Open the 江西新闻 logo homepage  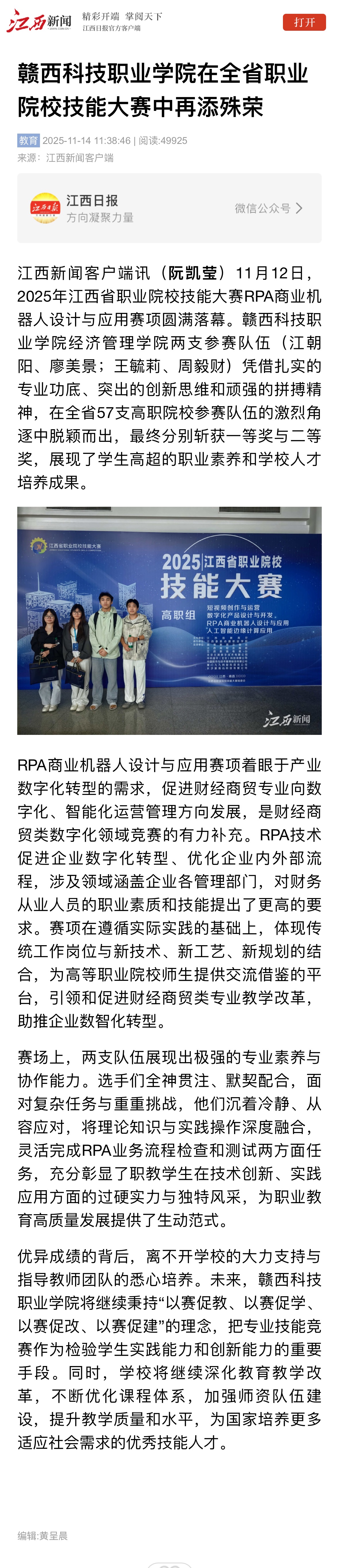pyautogui.click(x=39, y=21)
